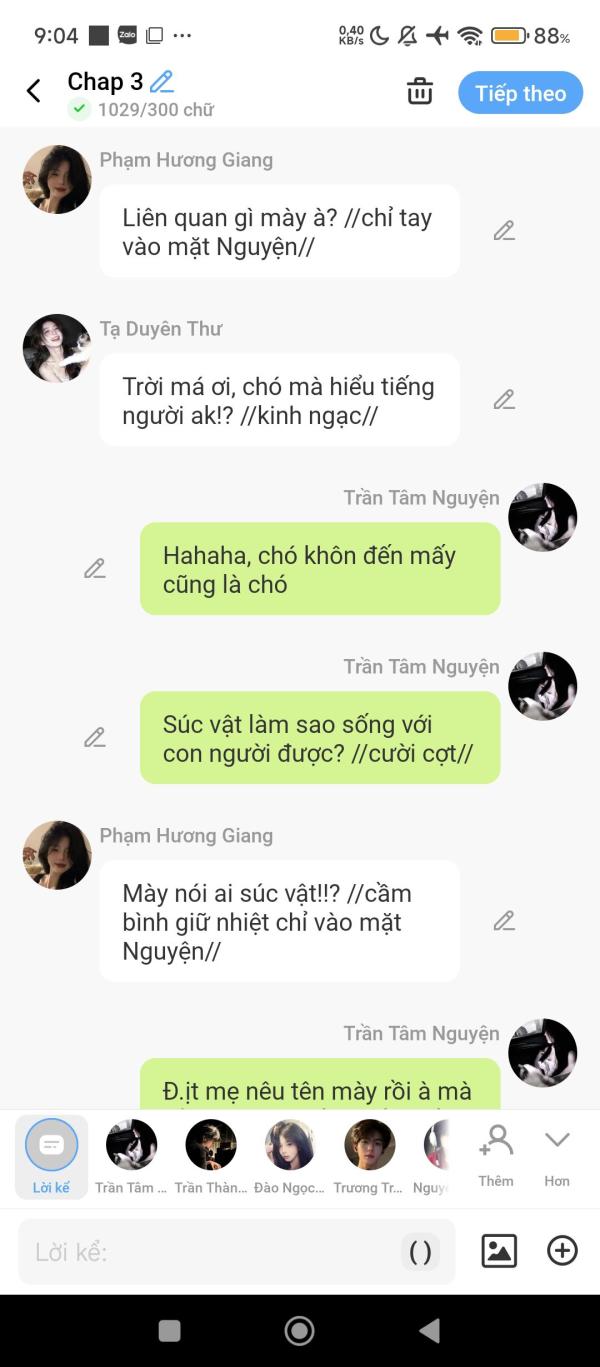Delete chapter with the trash icon

(x=420, y=92)
